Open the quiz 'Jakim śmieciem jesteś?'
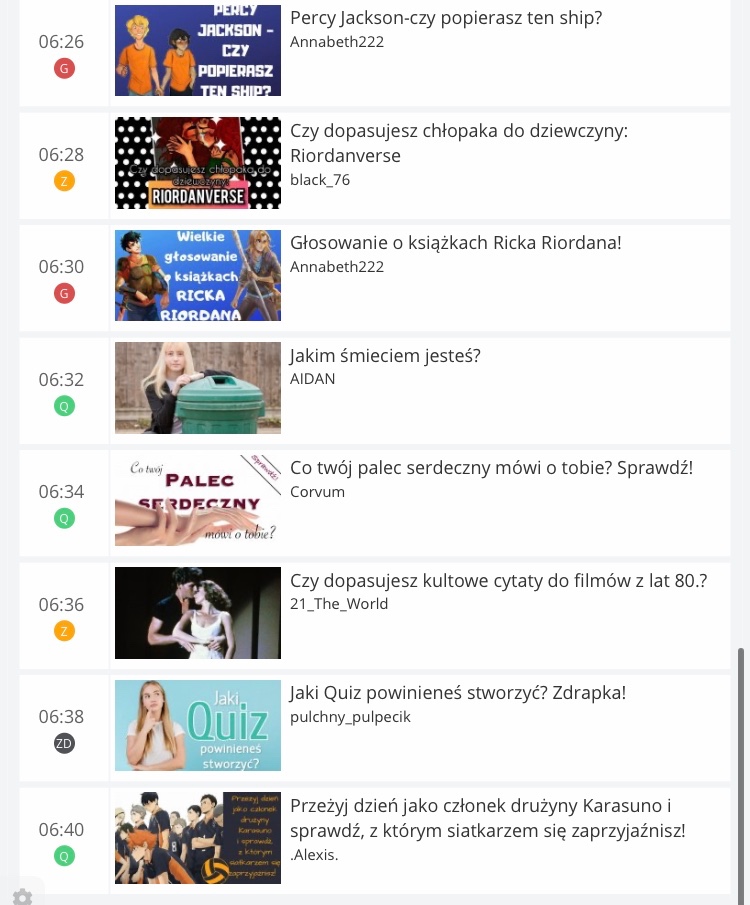 pyautogui.click(x=385, y=356)
